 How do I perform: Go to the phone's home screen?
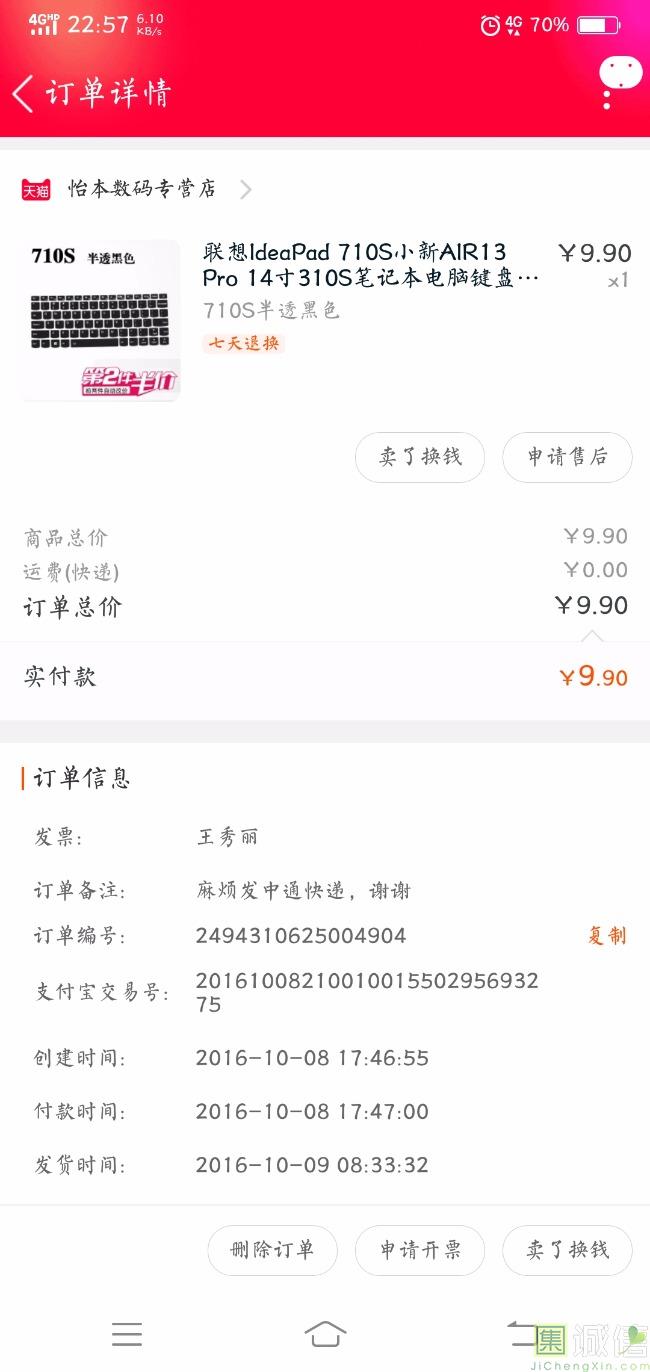click(325, 1334)
